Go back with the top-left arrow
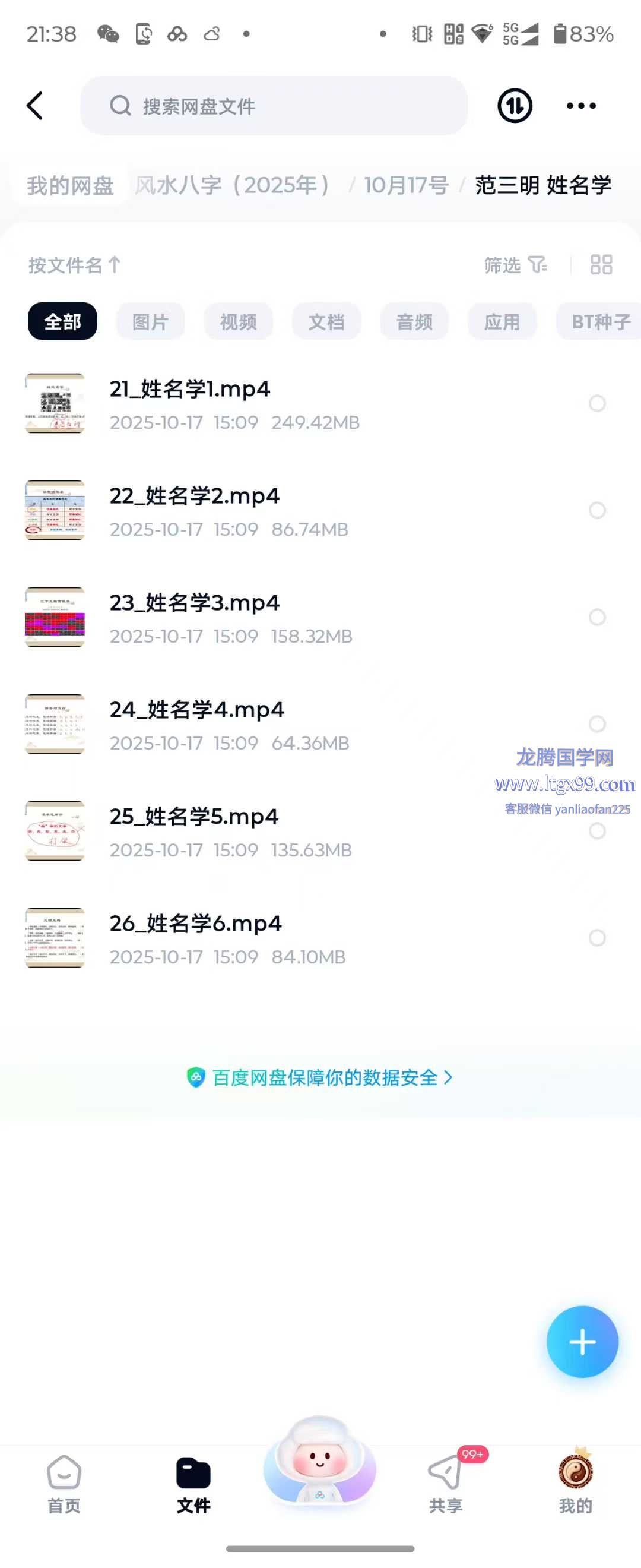The width and height of the screenshot is (641, 1568). click(35, 106)
